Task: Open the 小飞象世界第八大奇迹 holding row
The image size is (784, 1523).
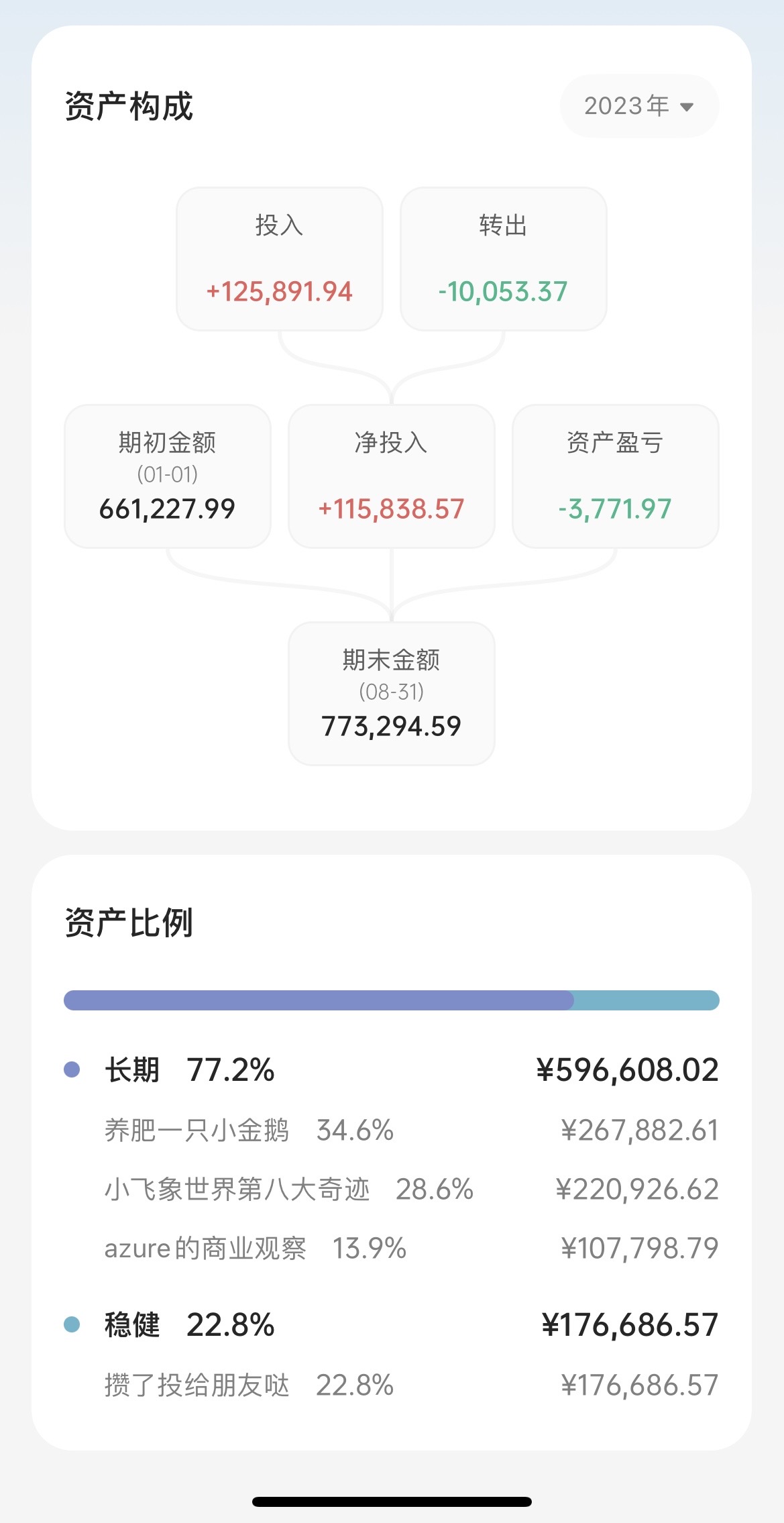Action: point(411,1190)
